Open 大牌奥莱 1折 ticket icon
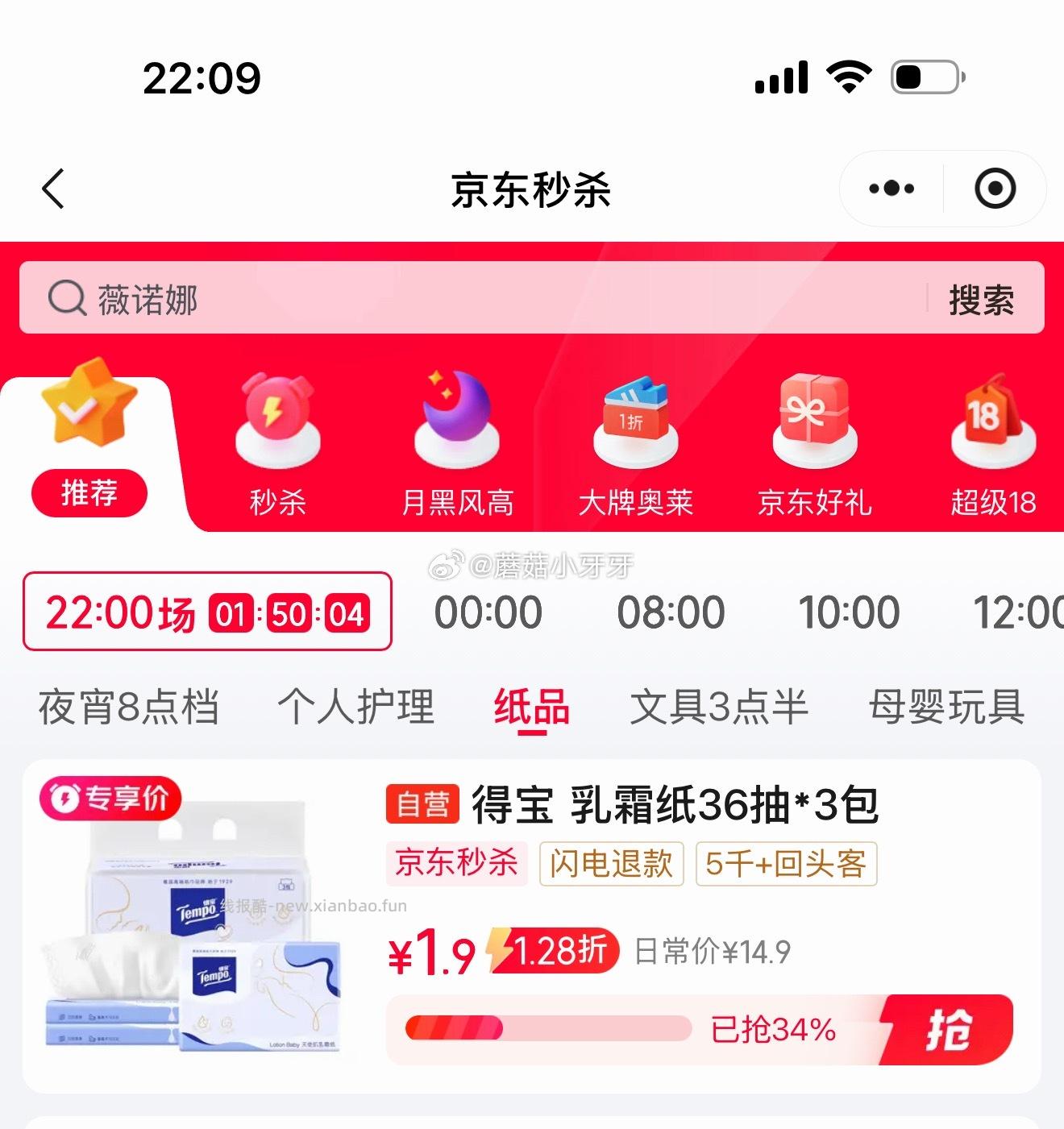The height and width of the screenshot is (1129, 1064). (x=636, y=419)
